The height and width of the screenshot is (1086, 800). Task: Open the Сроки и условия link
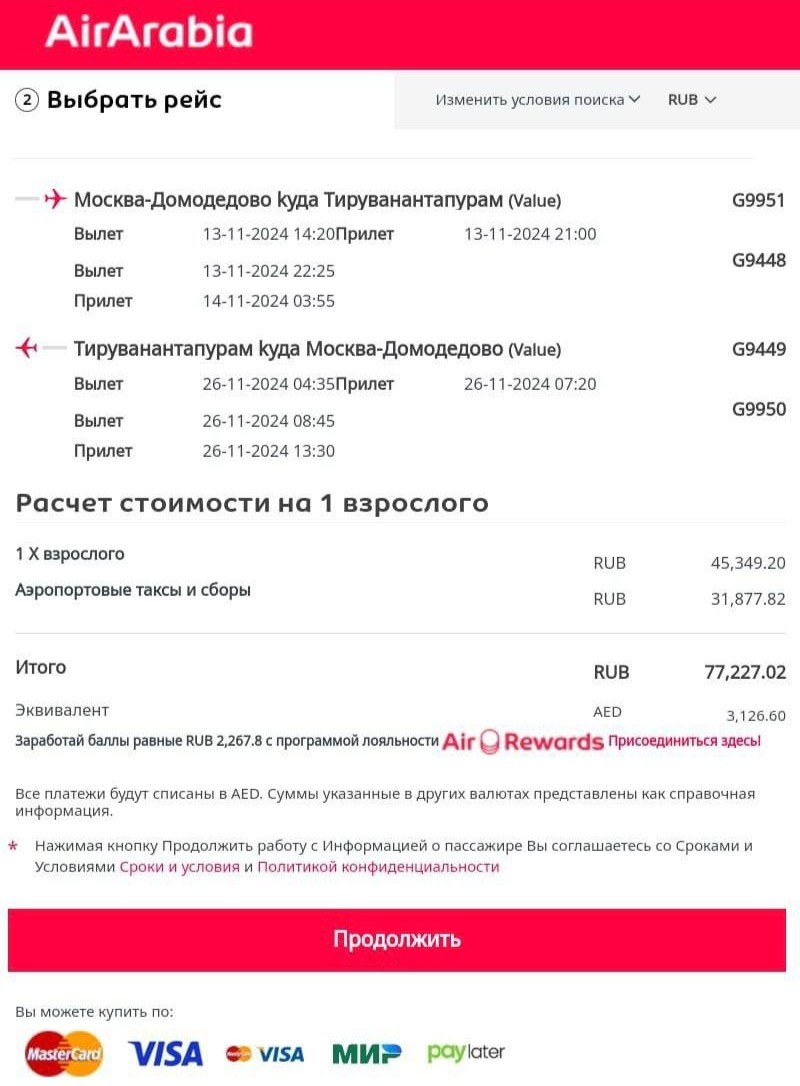click(179, 866)
